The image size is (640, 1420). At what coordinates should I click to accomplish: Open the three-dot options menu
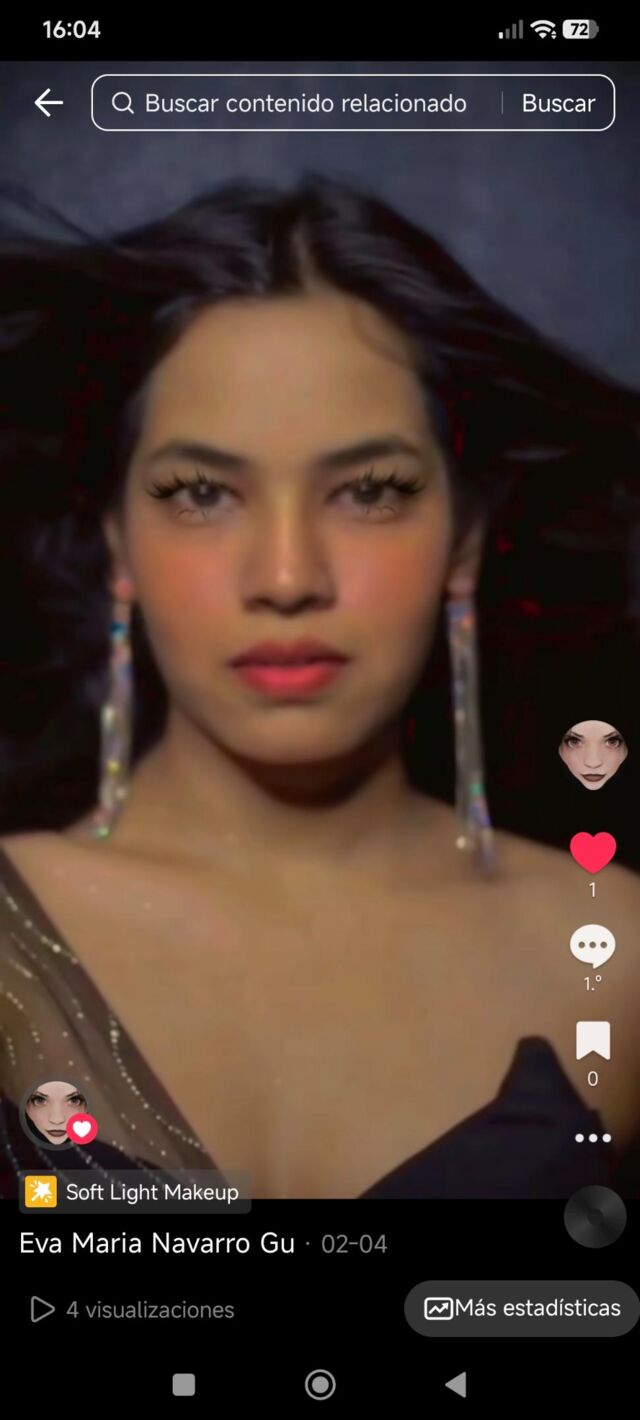(x=593, y=1138)
